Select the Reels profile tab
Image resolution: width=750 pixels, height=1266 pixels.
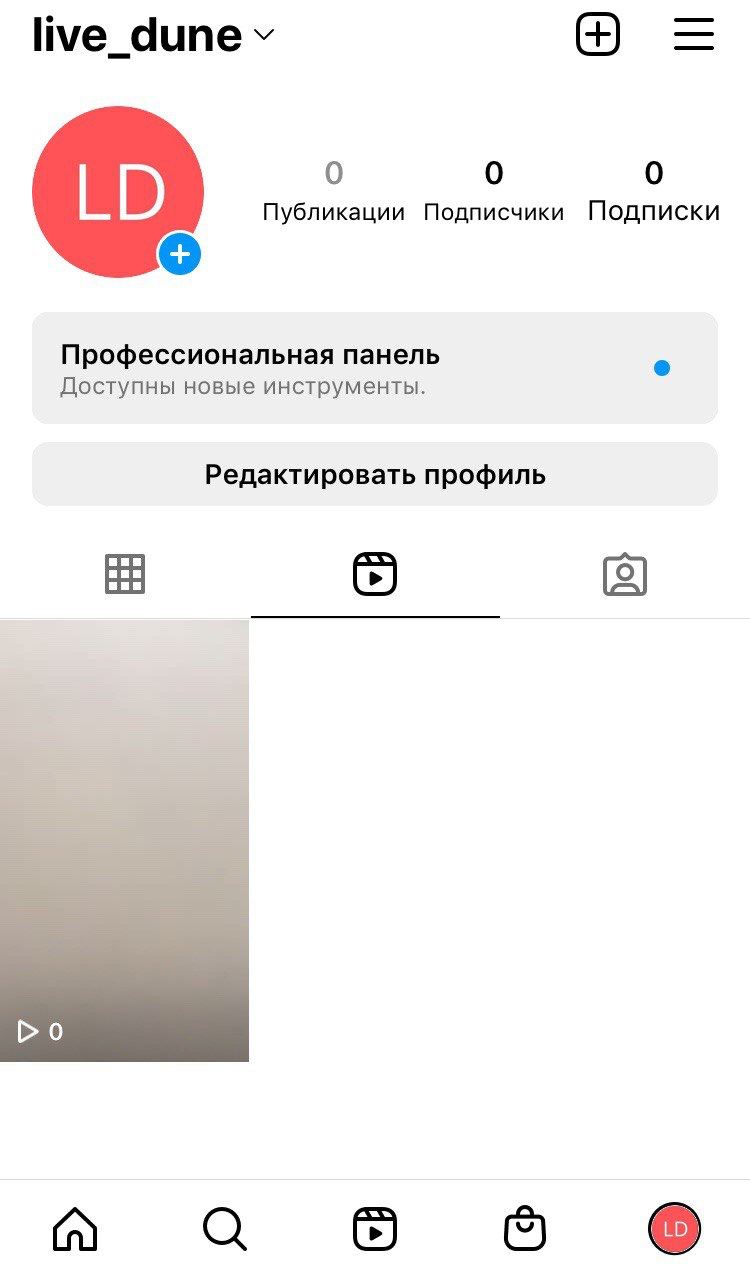tap(375, 575)
